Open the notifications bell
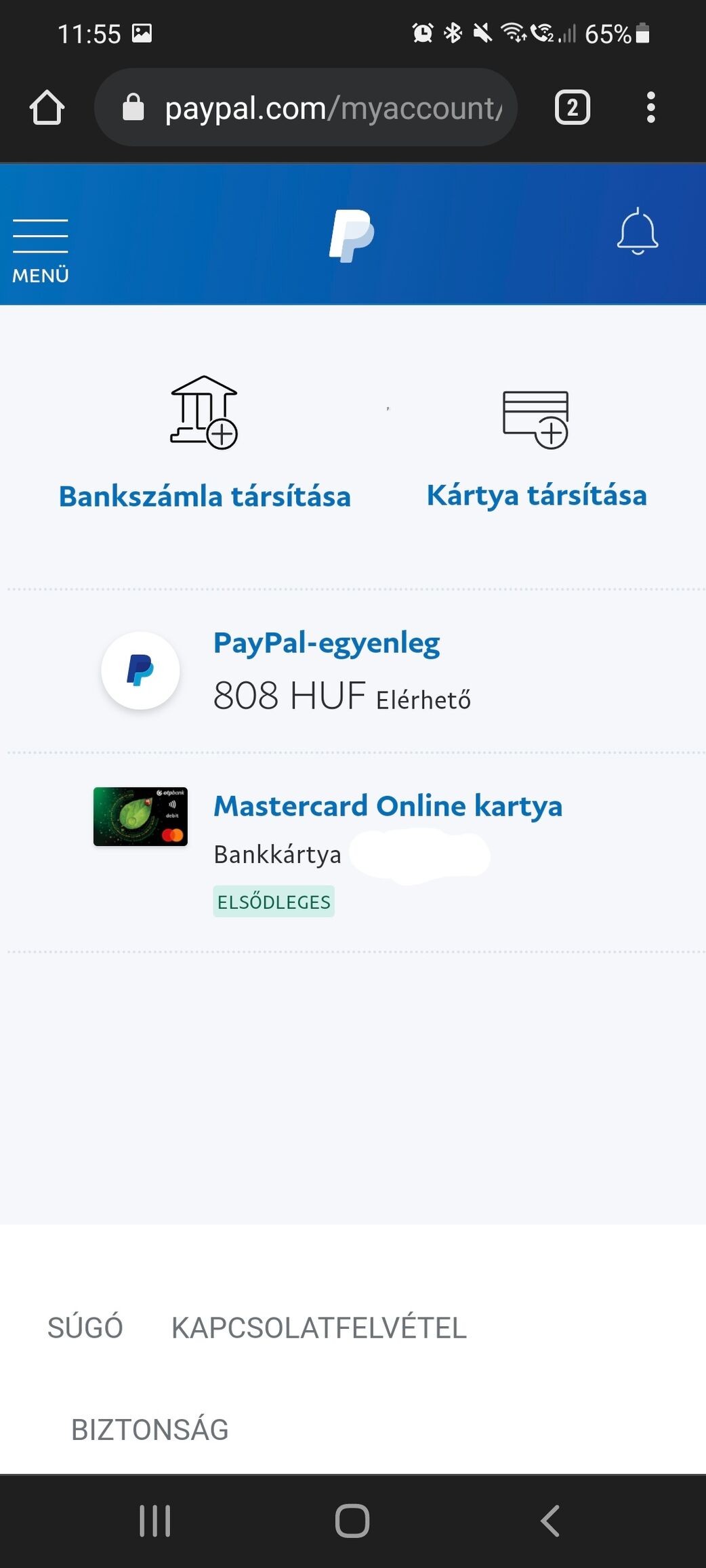The width and height of the screenshot is (706, 1568). [637, 232]
